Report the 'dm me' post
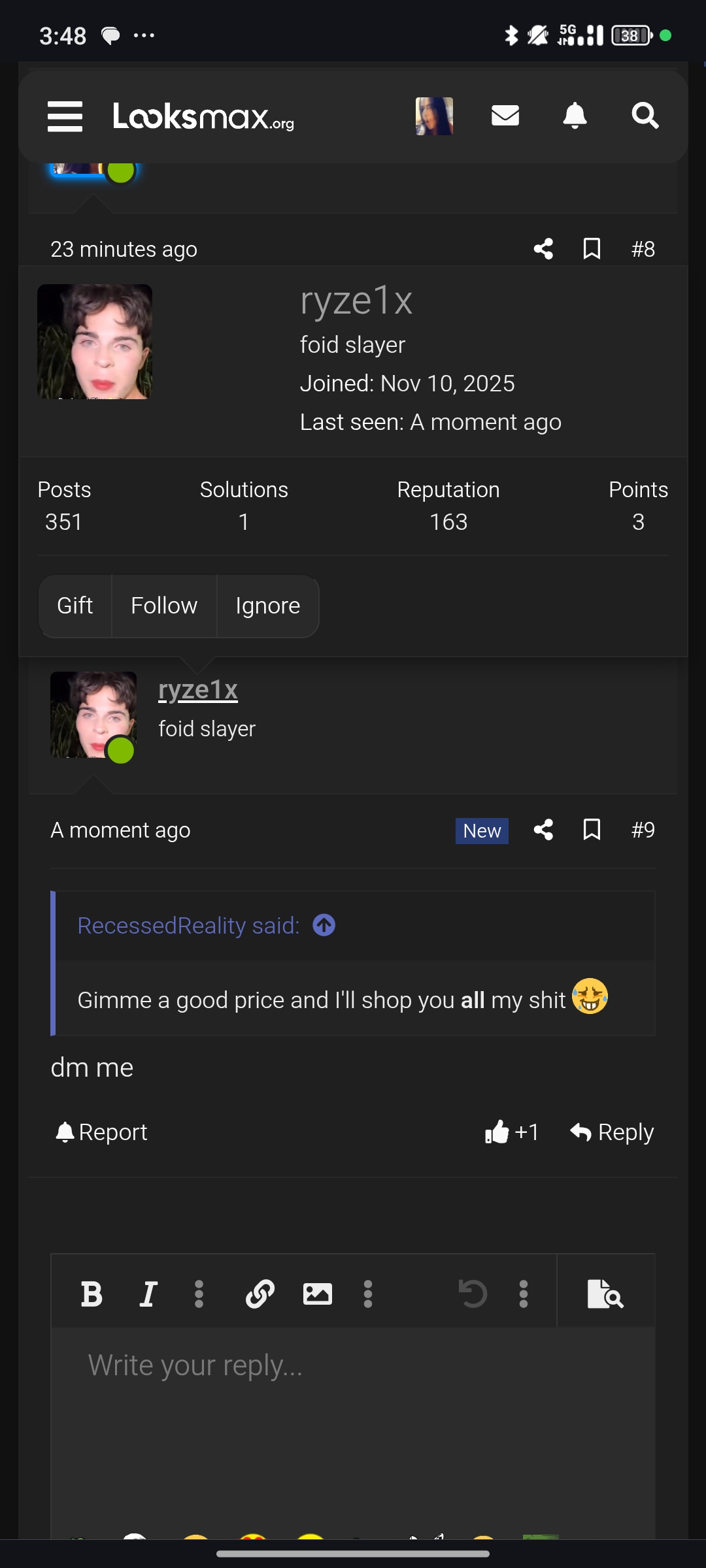 pos(102,1132)
